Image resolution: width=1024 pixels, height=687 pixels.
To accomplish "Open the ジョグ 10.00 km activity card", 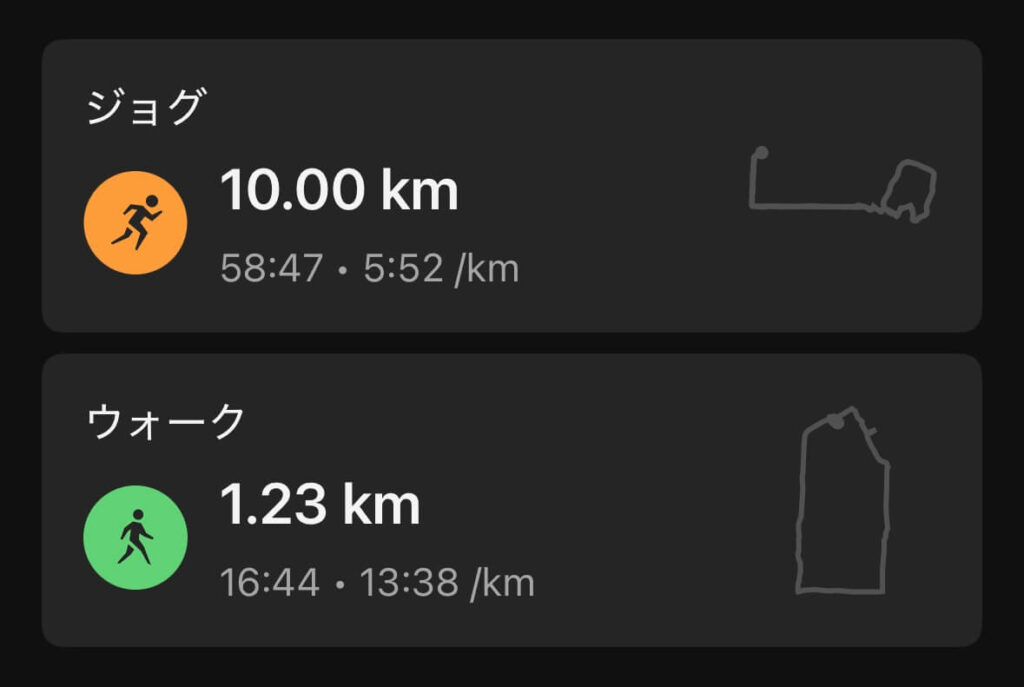I will coord(511,186).
